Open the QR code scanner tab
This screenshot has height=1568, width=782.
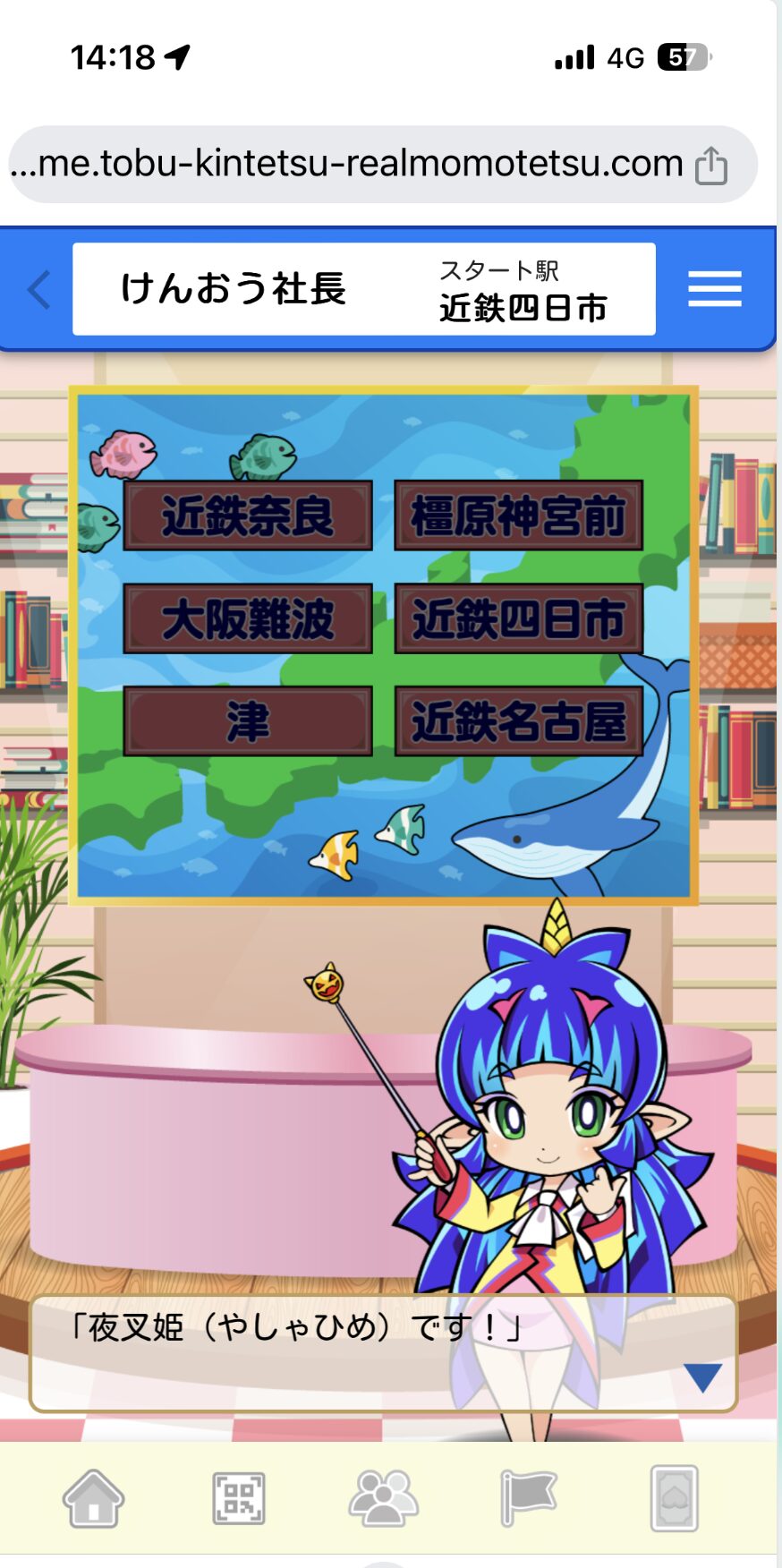tap(239, 1498)
